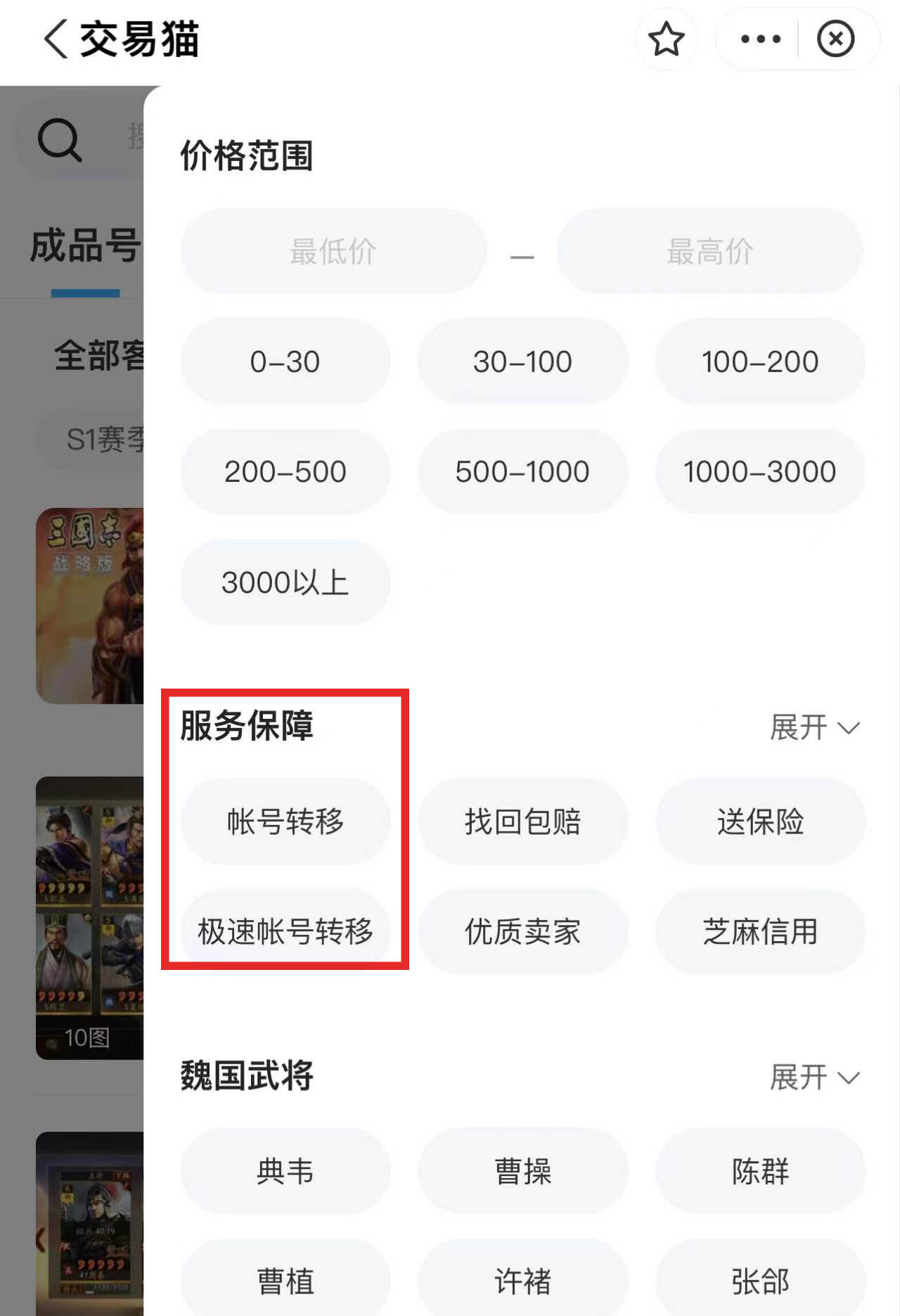Image resolution: width=900 pixels, height=1316 pixels.
Task: Pick the 3000以上 price option
Action: point(285,582)
